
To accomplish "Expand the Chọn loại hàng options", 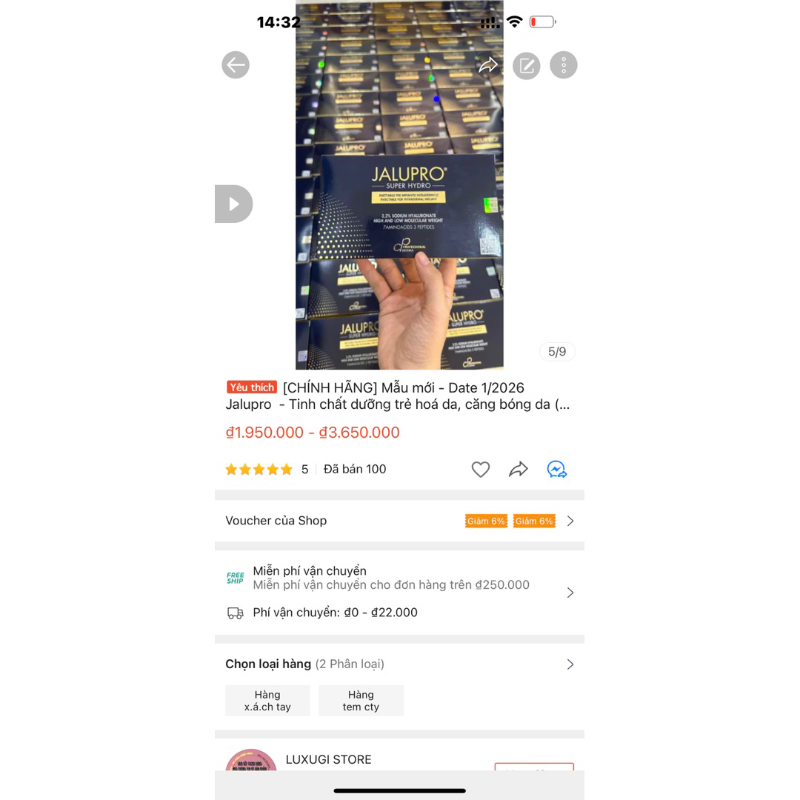I will tap(399, 664).
